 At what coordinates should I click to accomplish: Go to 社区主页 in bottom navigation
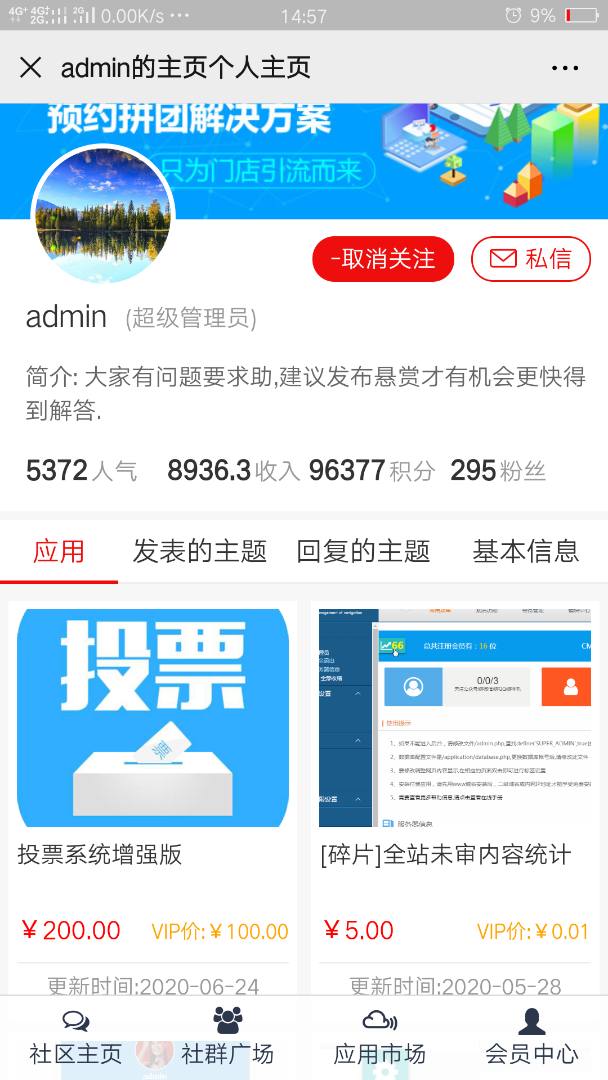[76, 1037]
